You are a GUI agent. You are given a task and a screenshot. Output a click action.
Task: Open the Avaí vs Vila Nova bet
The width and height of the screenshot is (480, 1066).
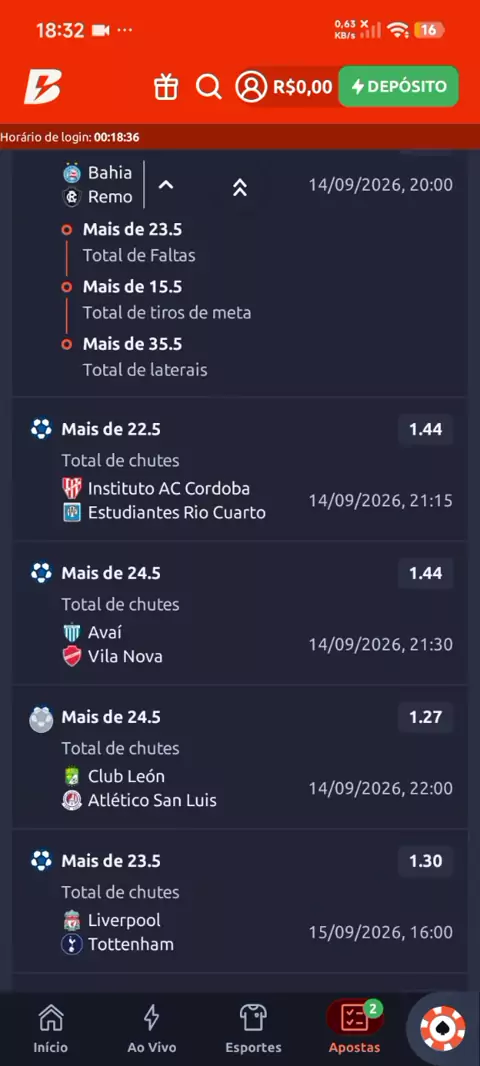click(x=239, y=613)
